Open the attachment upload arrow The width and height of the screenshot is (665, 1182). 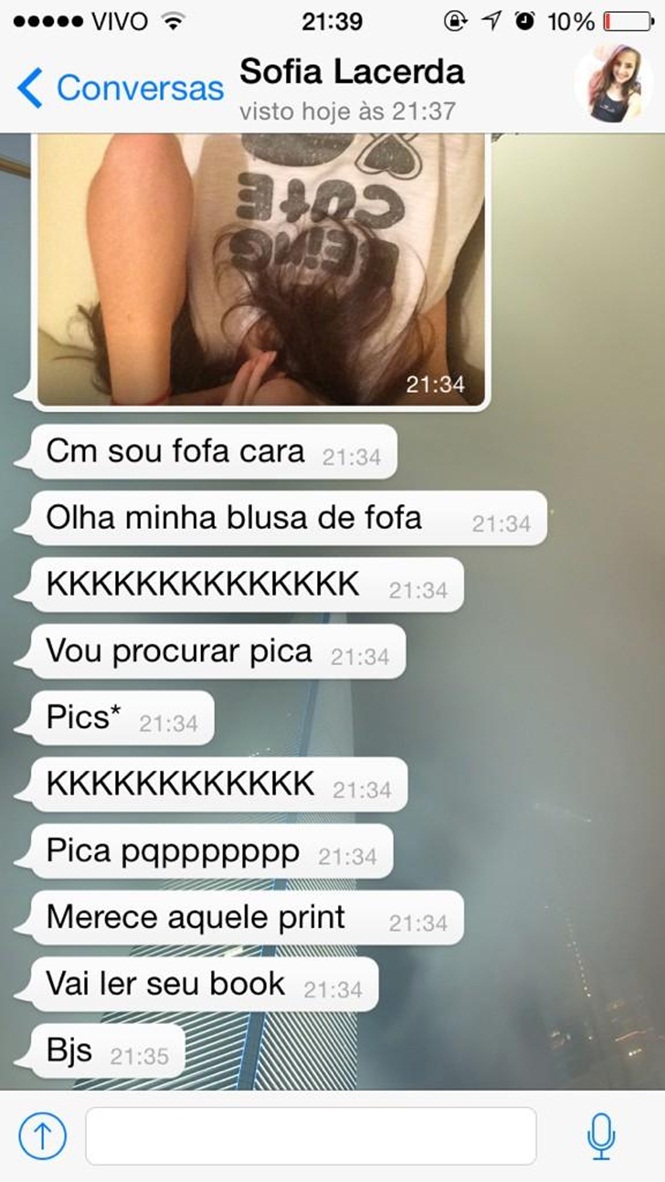pyautogui.click(x=42, y=1135)
